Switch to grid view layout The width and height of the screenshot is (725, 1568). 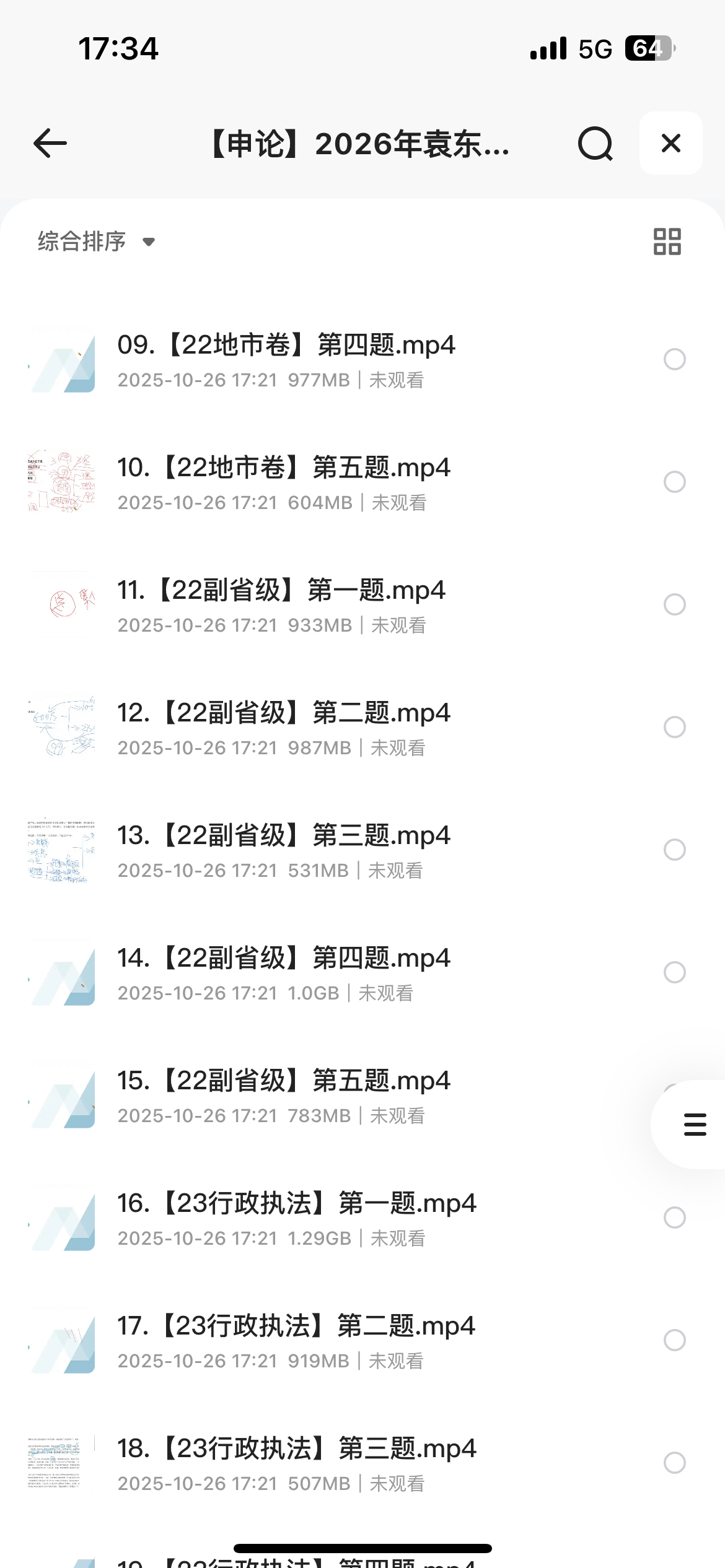click(x=667, y=242)
